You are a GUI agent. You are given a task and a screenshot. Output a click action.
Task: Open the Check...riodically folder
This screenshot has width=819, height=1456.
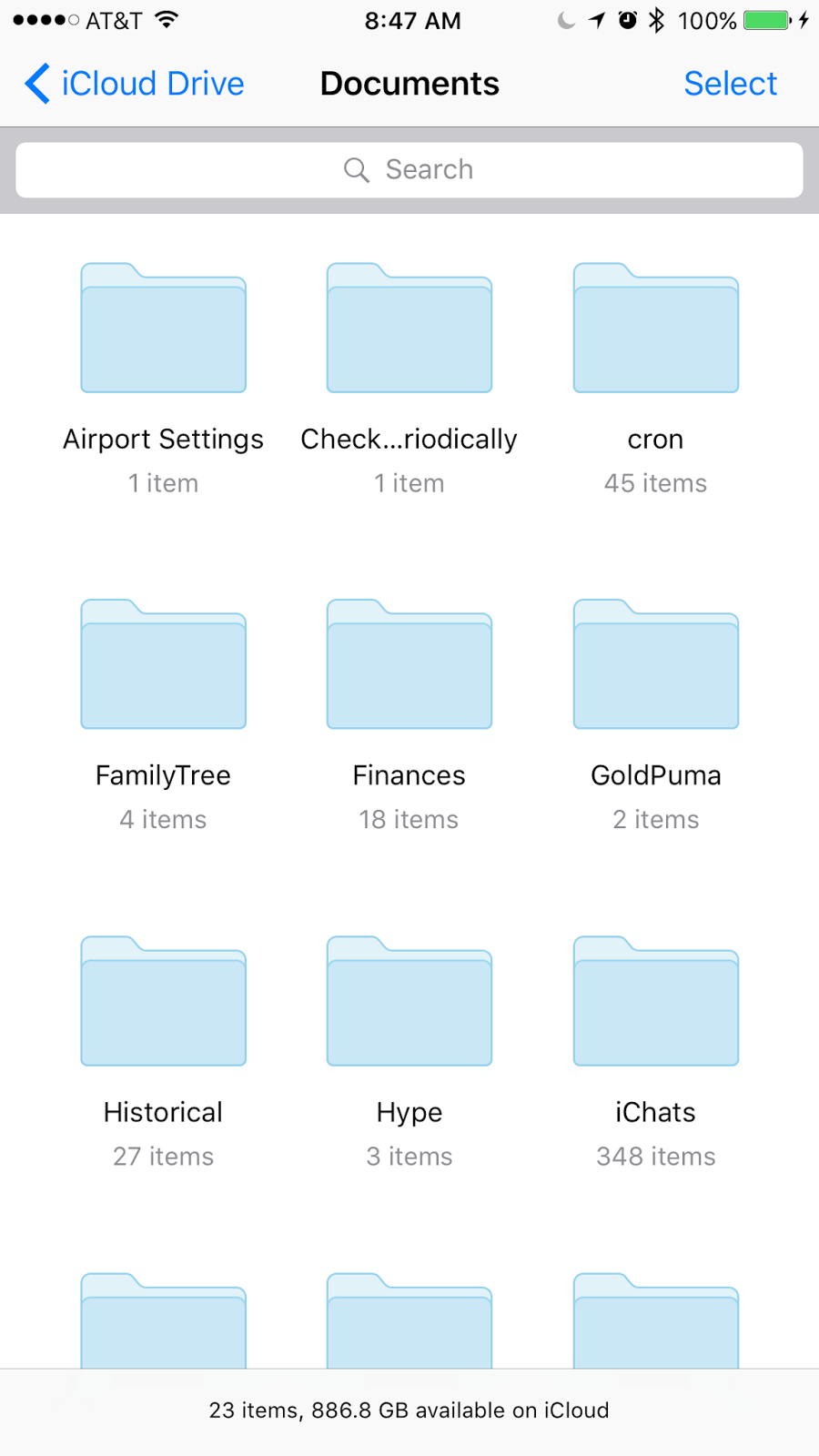(409, 329)
